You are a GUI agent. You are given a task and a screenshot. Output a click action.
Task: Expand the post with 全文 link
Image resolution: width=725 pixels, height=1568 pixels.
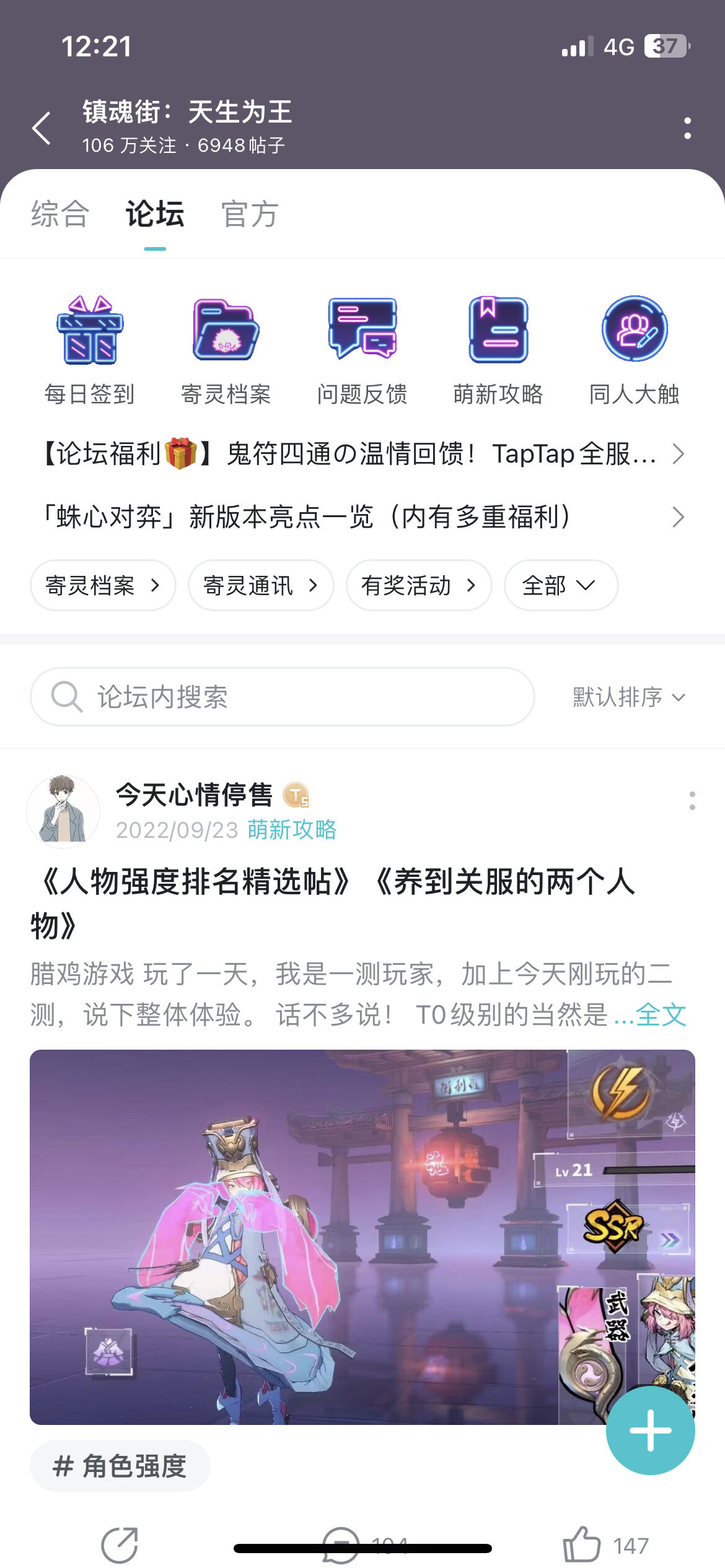pyautogui.click(x=661, y=1015)
